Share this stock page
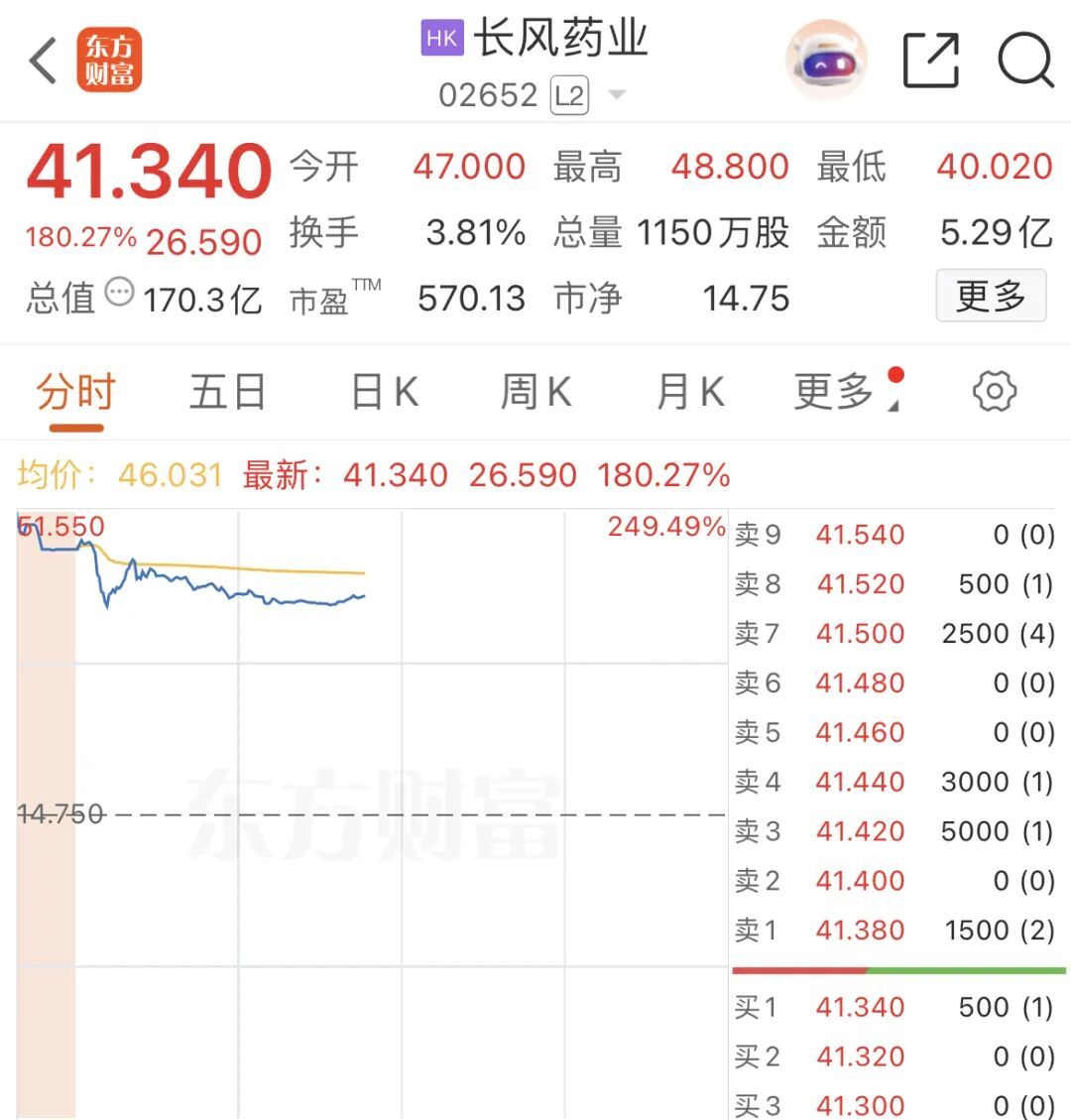The width and height of the screenshot is (1071, 1120). (x=931, y=62)
